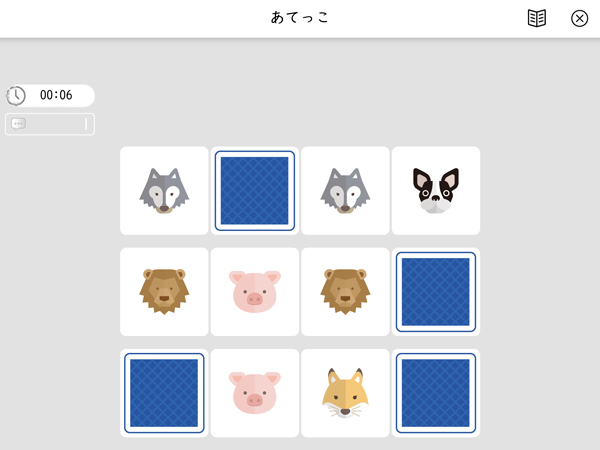Close the あてっこ game
Image resolution: width=600 pixels, height=450 pixels.
579,18
